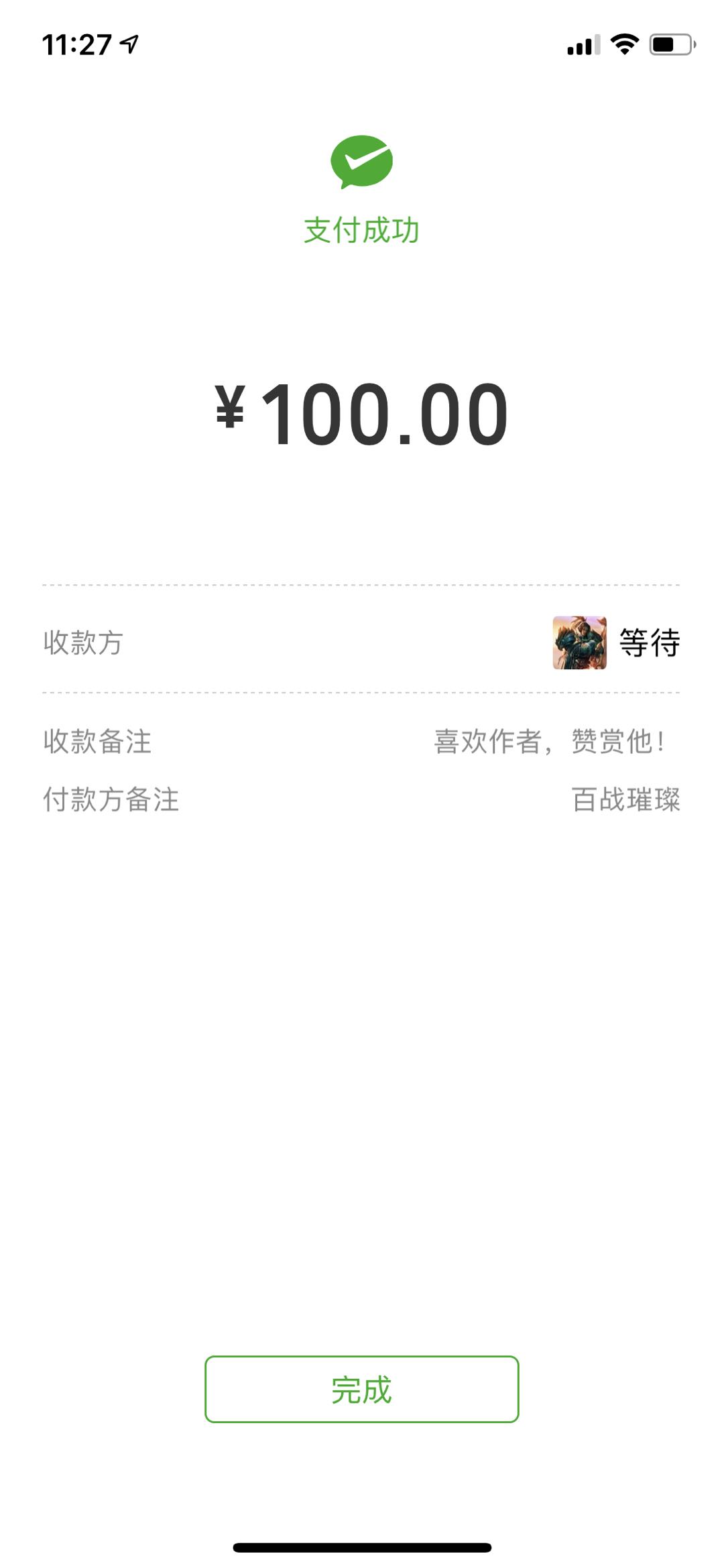The width and height of the screenshot is (724, 1568).
Task: Click the battery indicator icon
Action: tap(670, 42)
